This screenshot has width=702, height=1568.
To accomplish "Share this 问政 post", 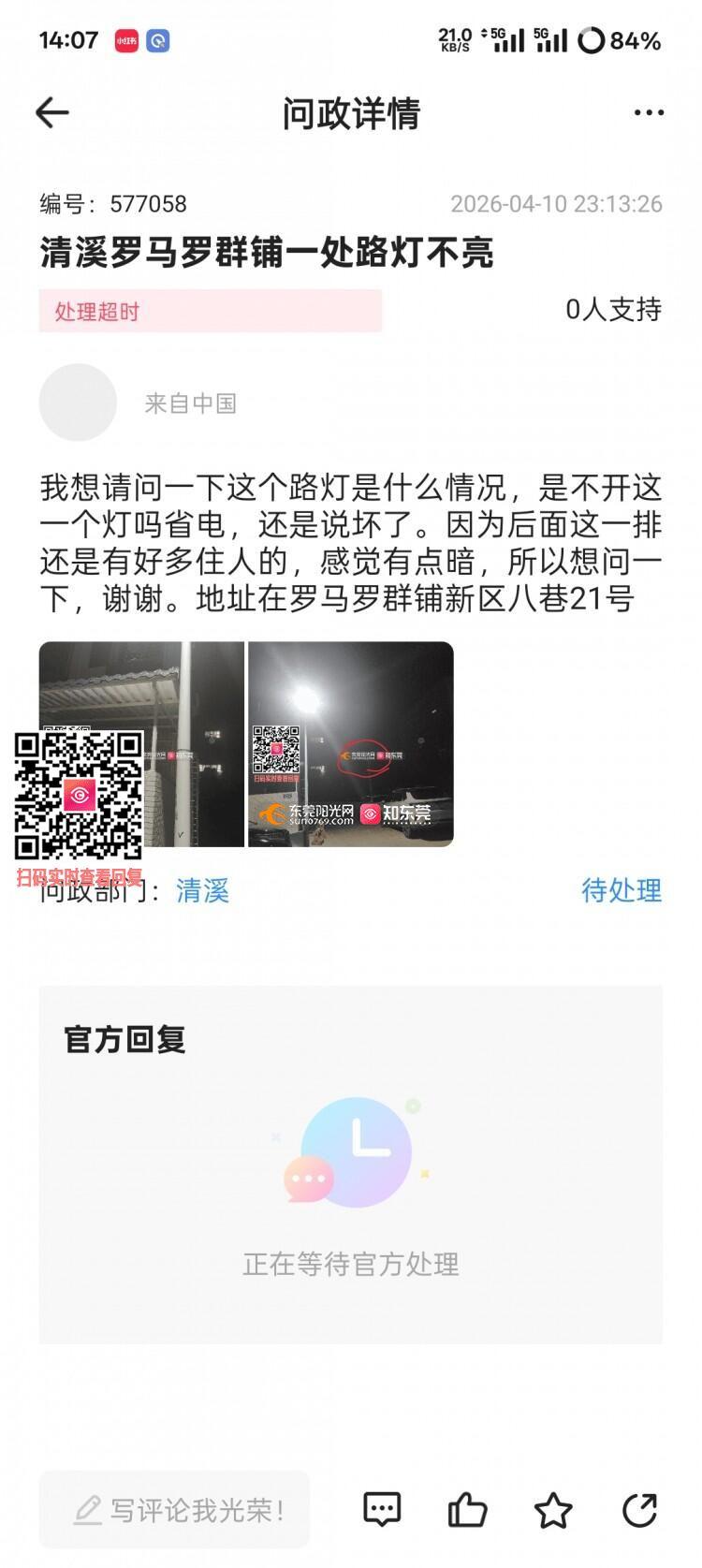I will pos(640,1509).
